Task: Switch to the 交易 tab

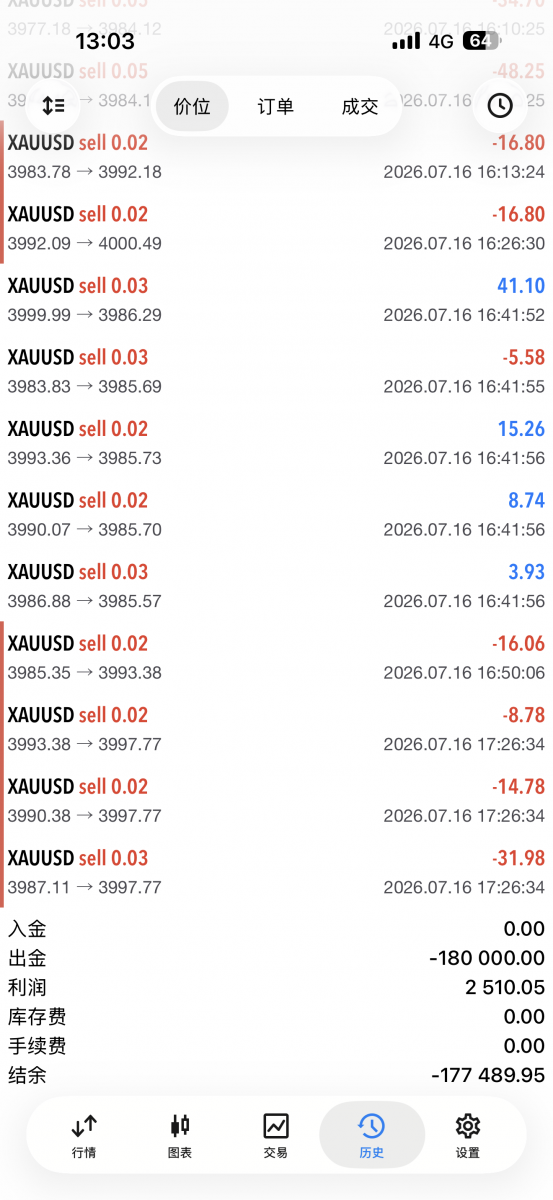Action: [276, 1136]
